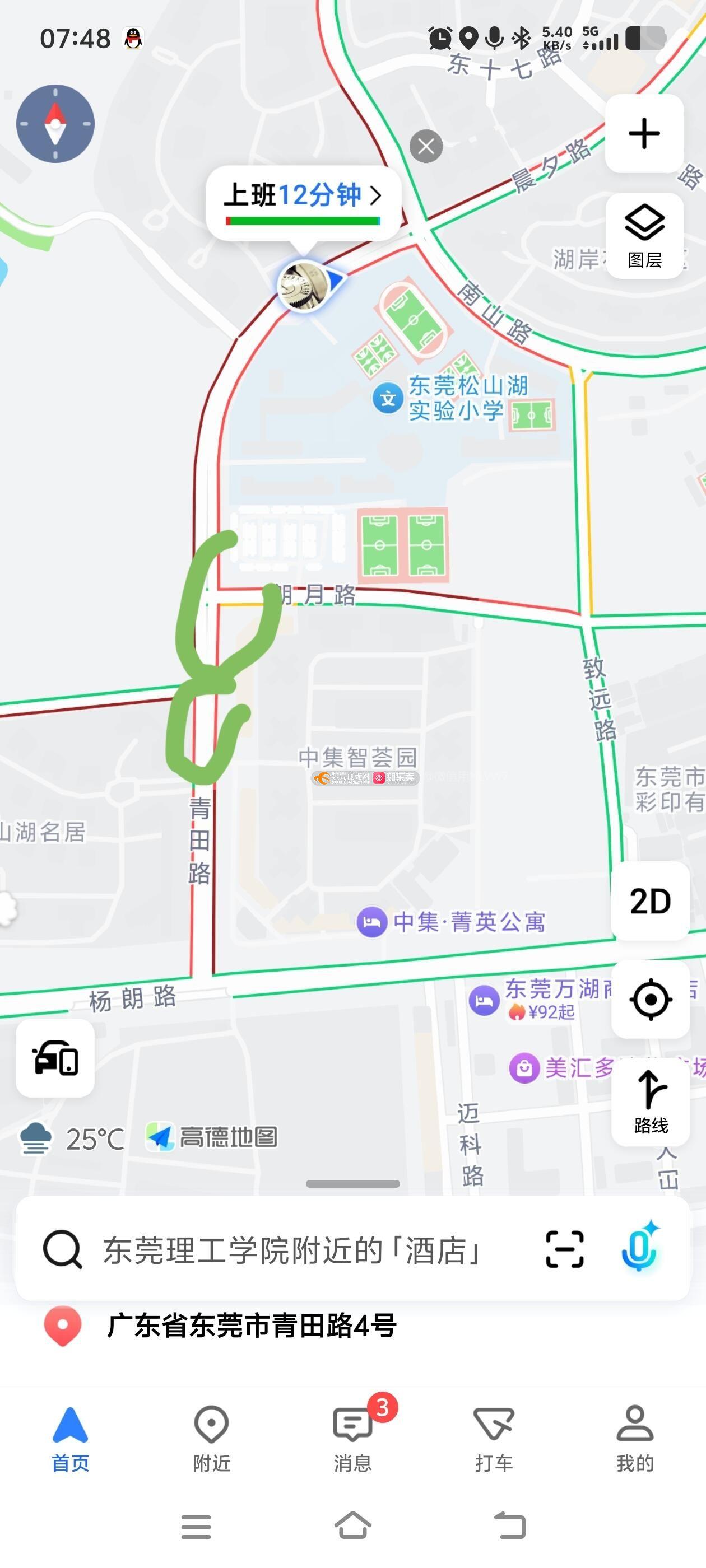Open 路线 route planning
Image resolution: width=706 pixels, height=1568 pixels.
pos(650,1102)
